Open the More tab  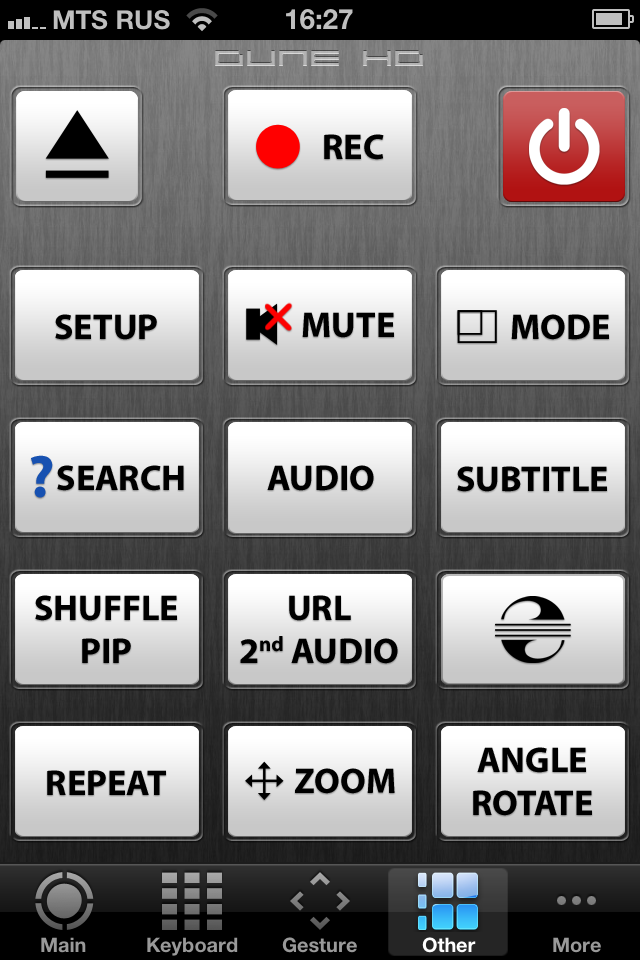pos(576,912)
